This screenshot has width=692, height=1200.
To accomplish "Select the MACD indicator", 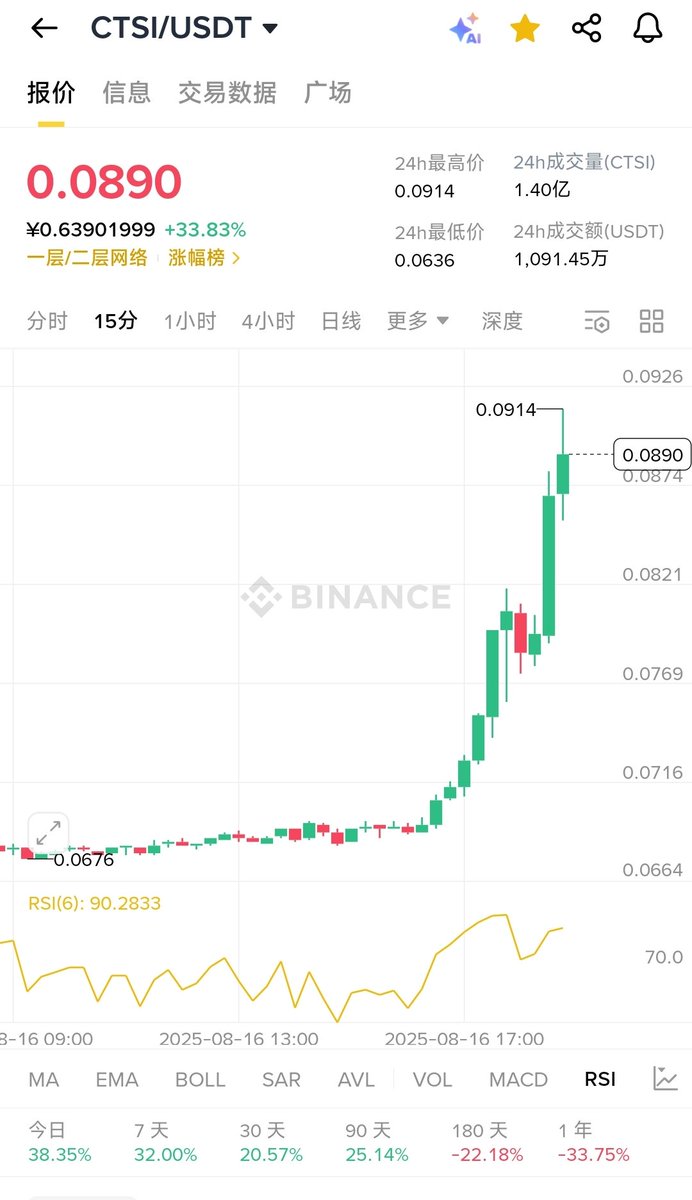I will pyautogui.click(x=518, y=1079).
